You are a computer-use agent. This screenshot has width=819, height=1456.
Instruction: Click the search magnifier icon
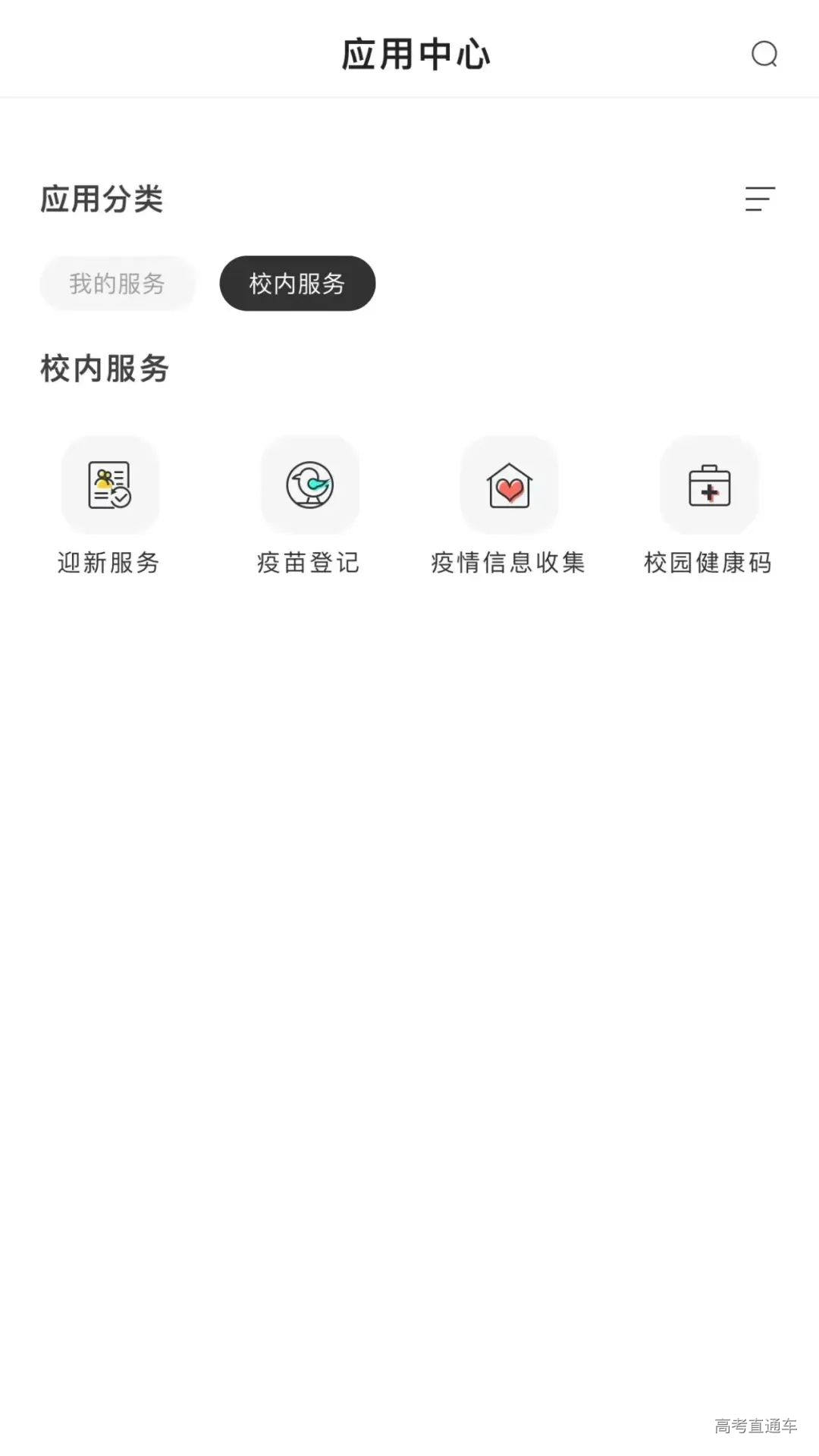[x=764, y=54]
